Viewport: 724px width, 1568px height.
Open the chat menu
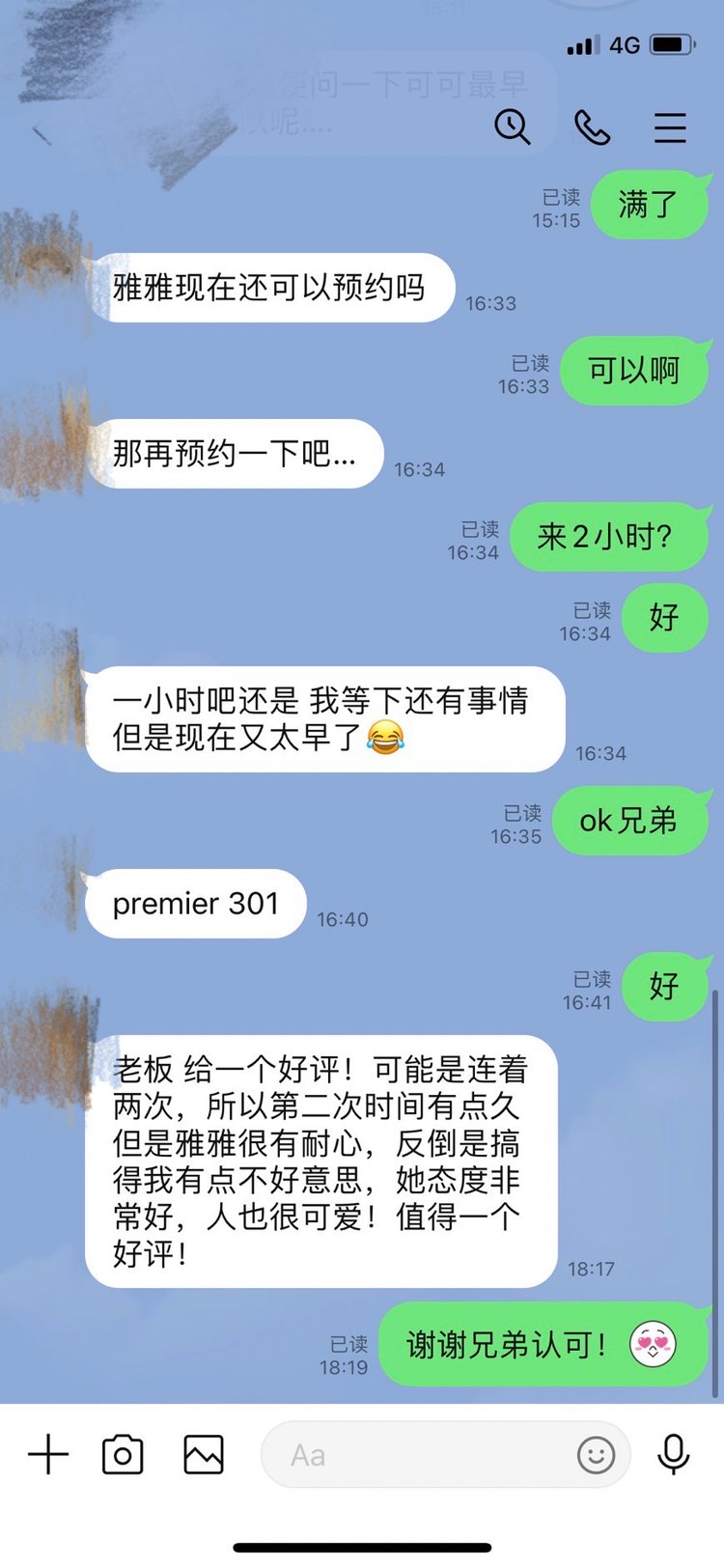(670, 127)
